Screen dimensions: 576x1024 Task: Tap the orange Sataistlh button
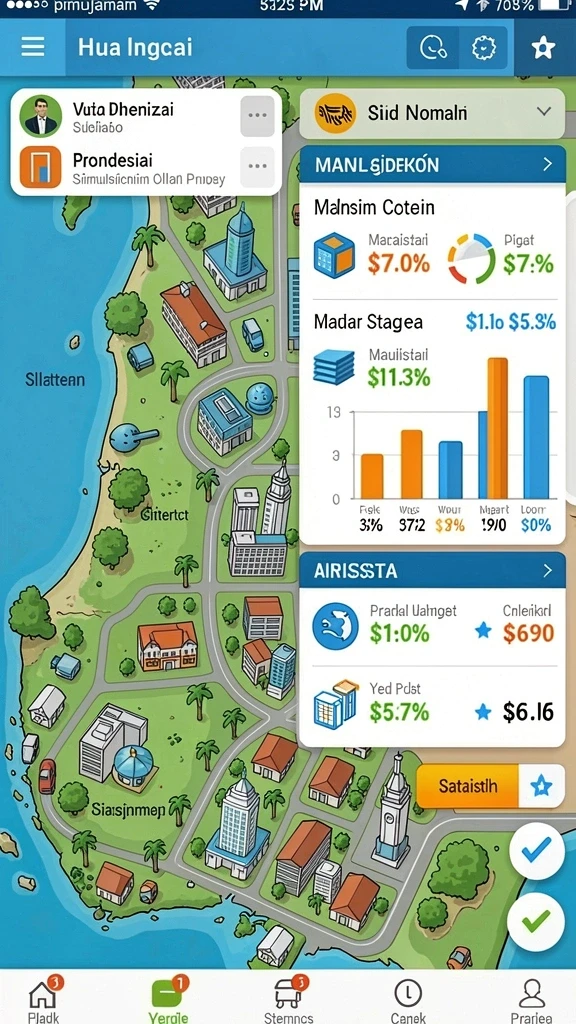point(468,786)
